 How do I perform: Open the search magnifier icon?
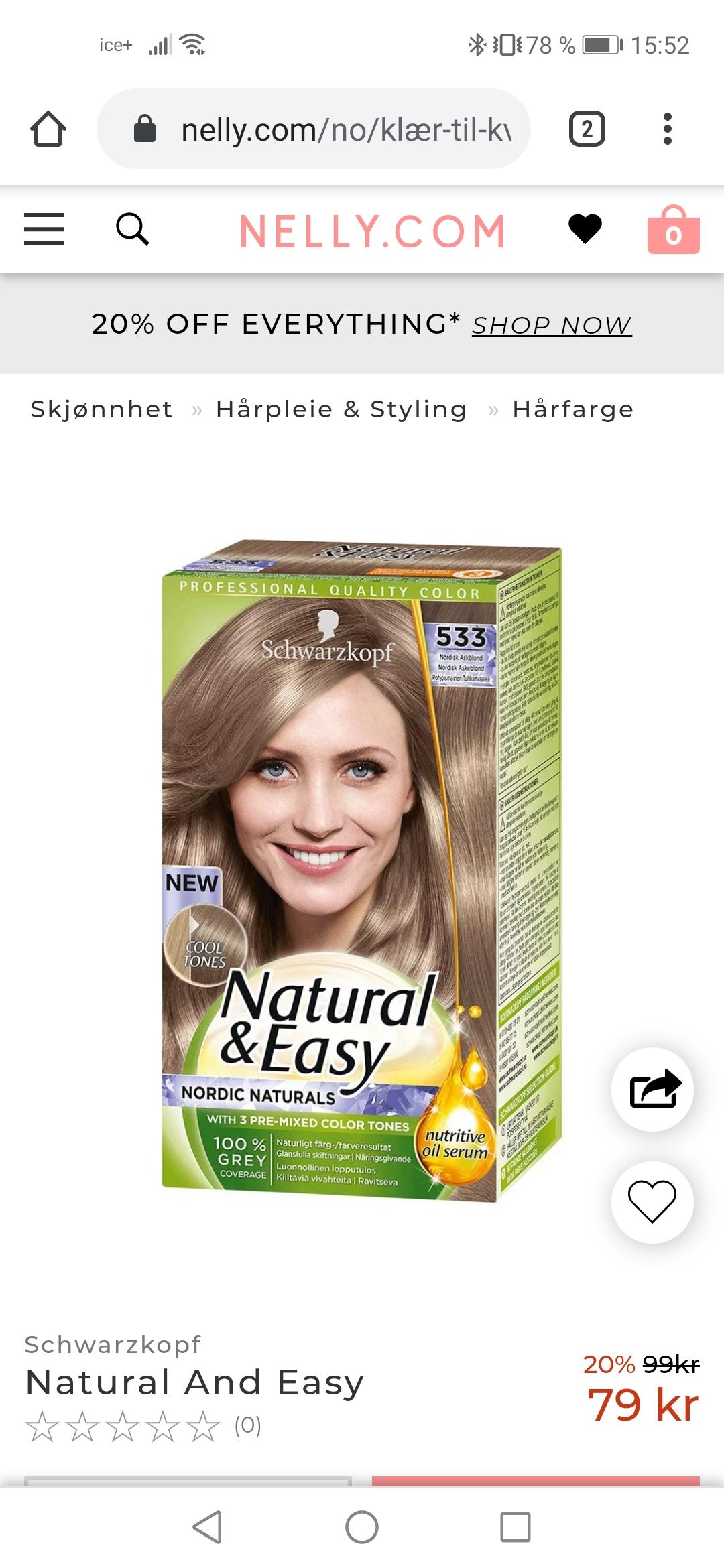pos(132,229)
